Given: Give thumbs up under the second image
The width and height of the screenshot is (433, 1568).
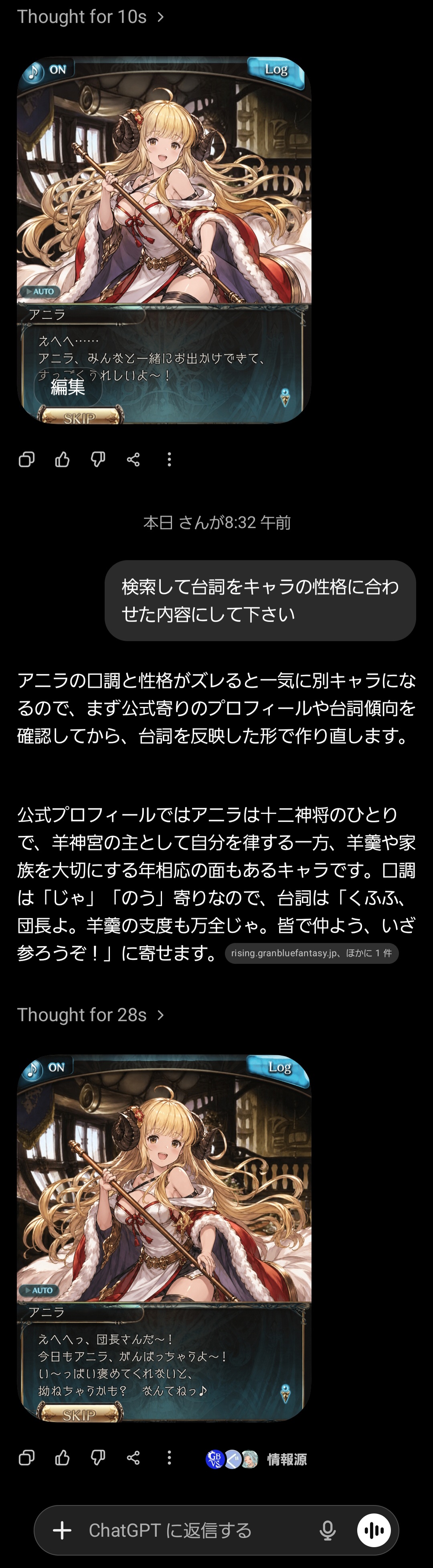Looking at the screenshot, I should 62,1457.
